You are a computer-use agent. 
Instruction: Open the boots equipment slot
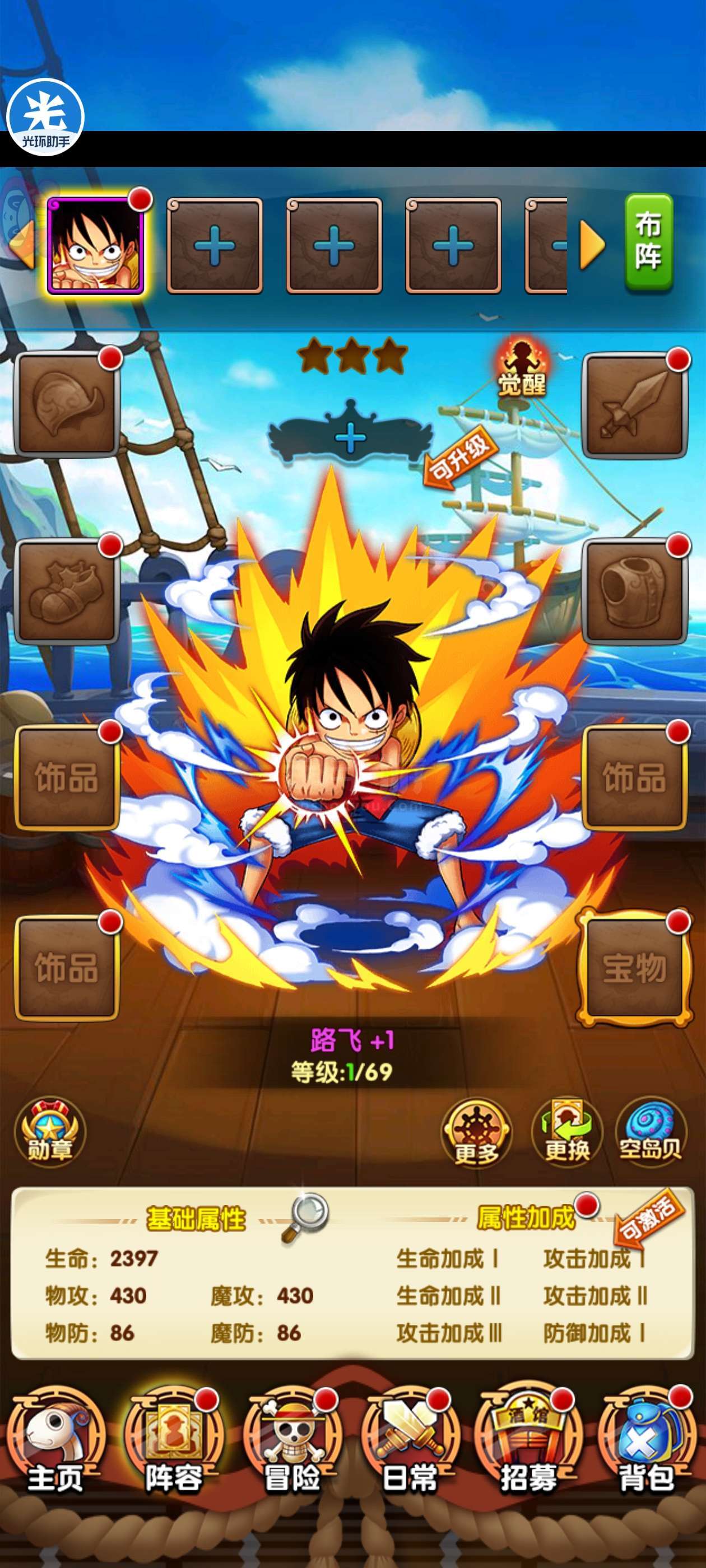pos(66,591)
